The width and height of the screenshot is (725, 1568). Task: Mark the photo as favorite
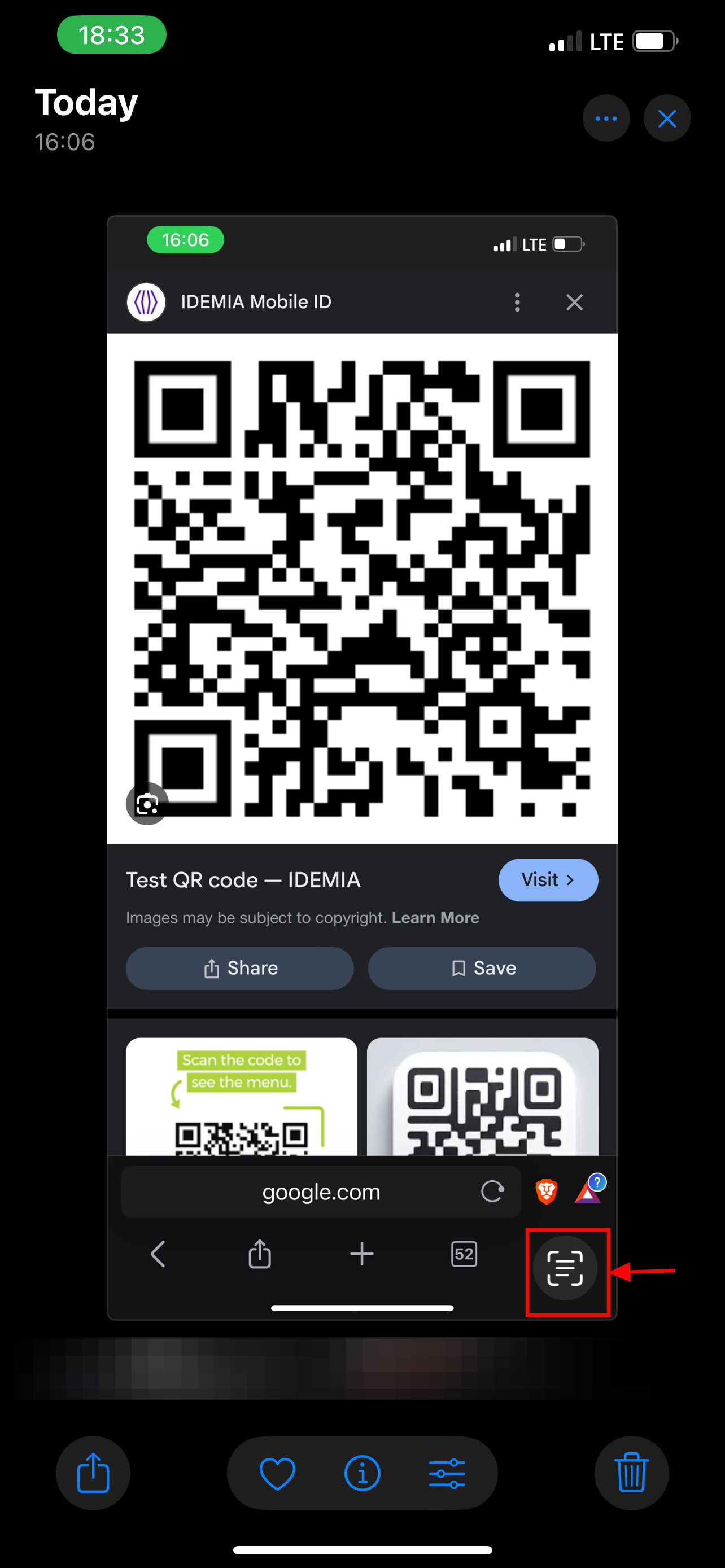(x=278, y=1473)
